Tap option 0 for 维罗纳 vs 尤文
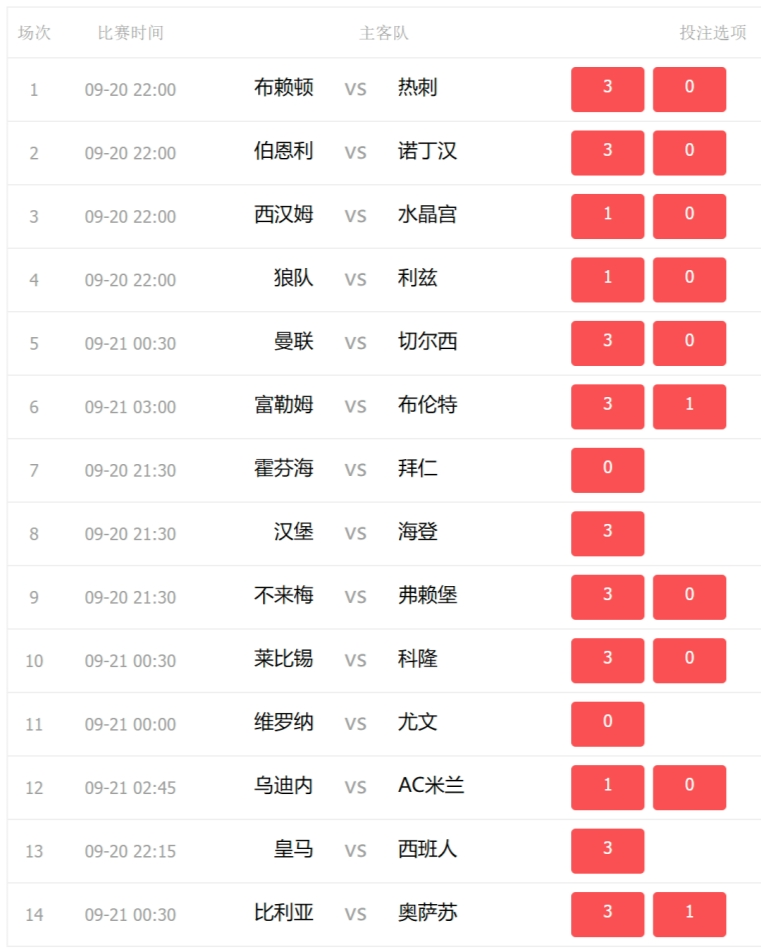The width and height of the screenshot is (761, 952). click(x=607, y=724)
